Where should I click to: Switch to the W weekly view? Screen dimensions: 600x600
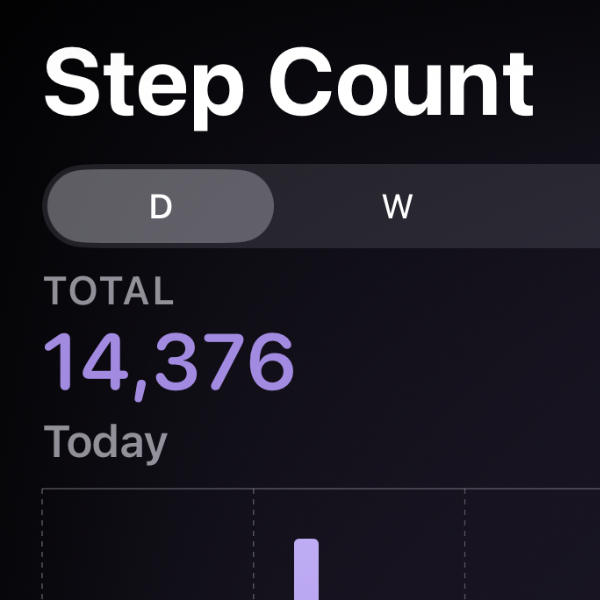tap(397, 207)
